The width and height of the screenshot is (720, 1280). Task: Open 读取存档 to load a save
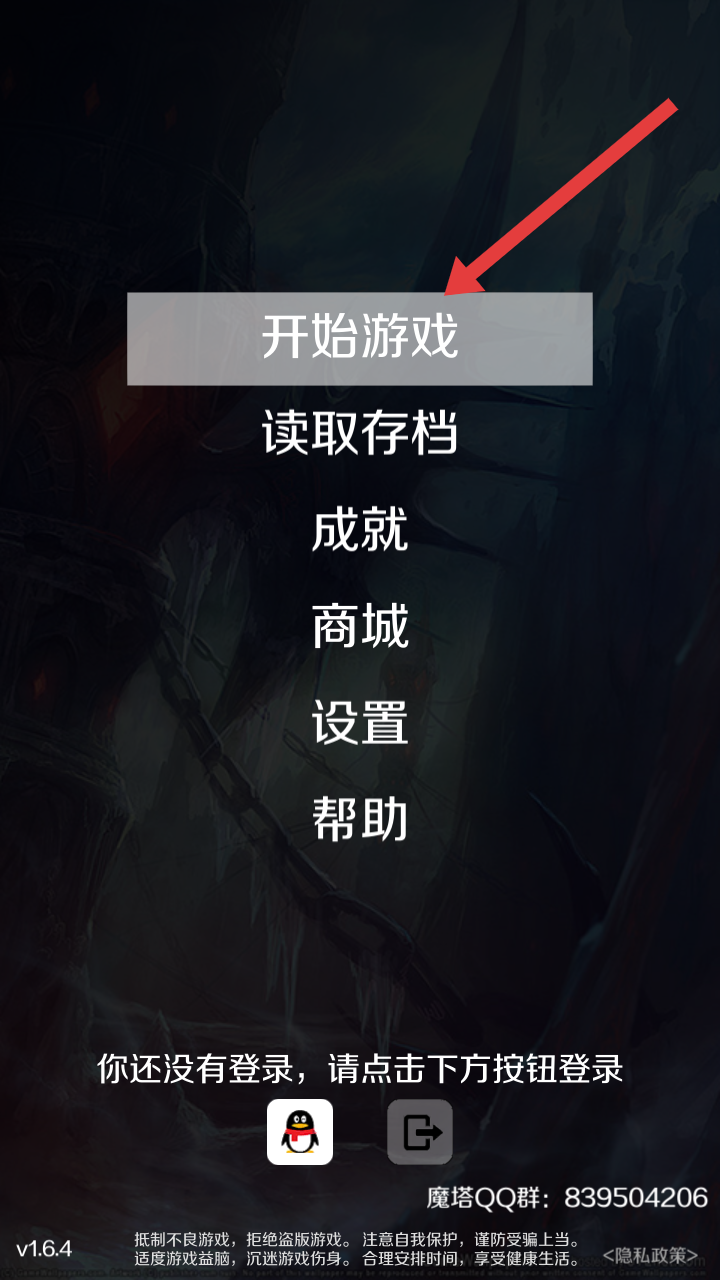coord(360,433)
